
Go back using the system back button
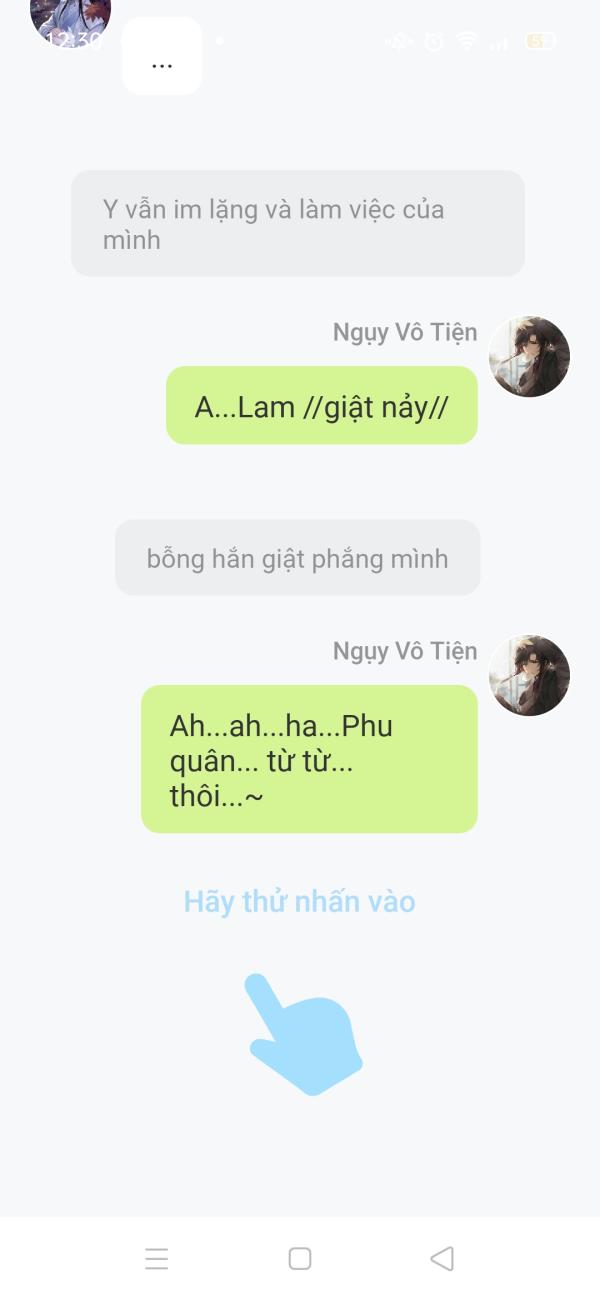click(x=442, y=1258)
